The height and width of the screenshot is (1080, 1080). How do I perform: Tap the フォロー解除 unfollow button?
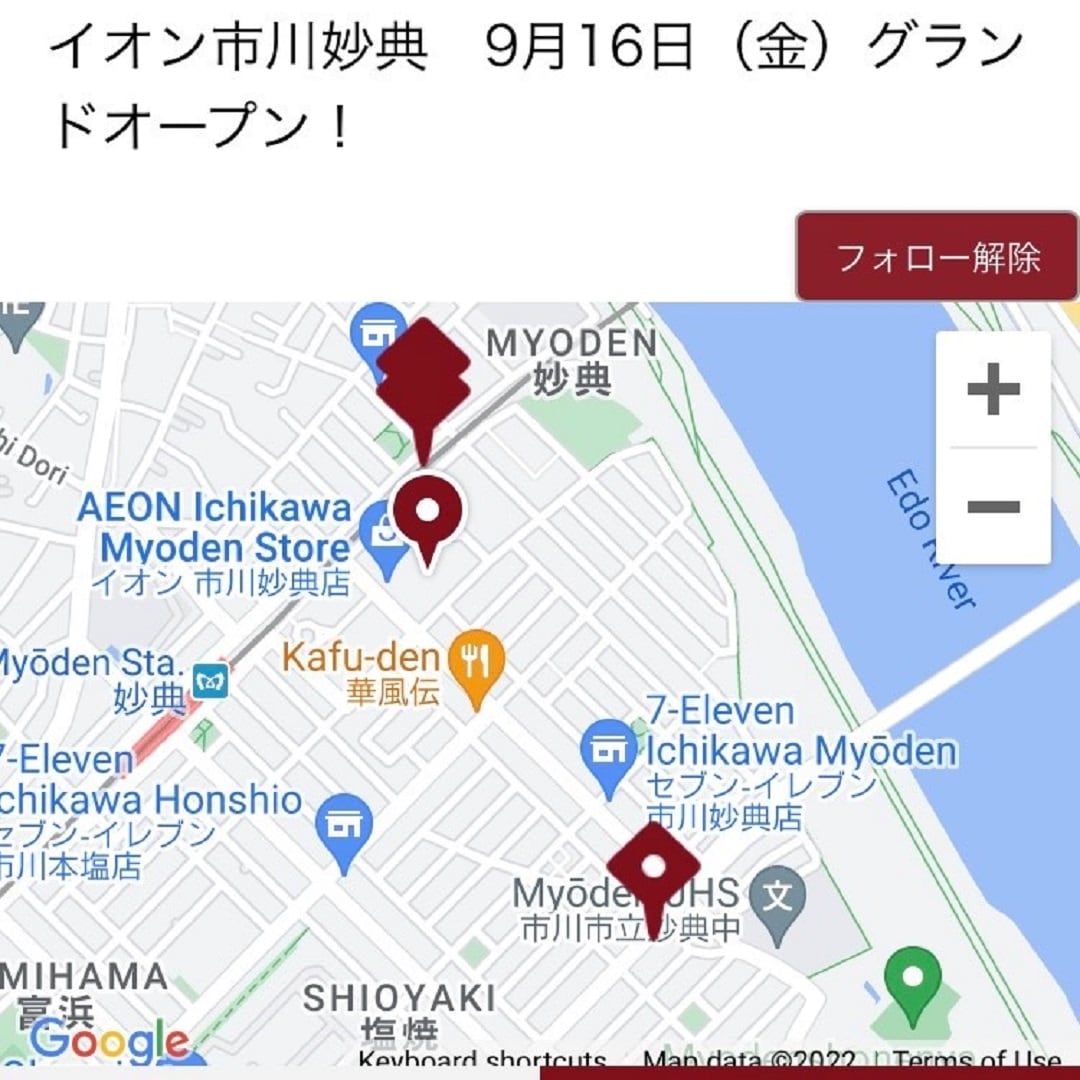coord(937,257)
